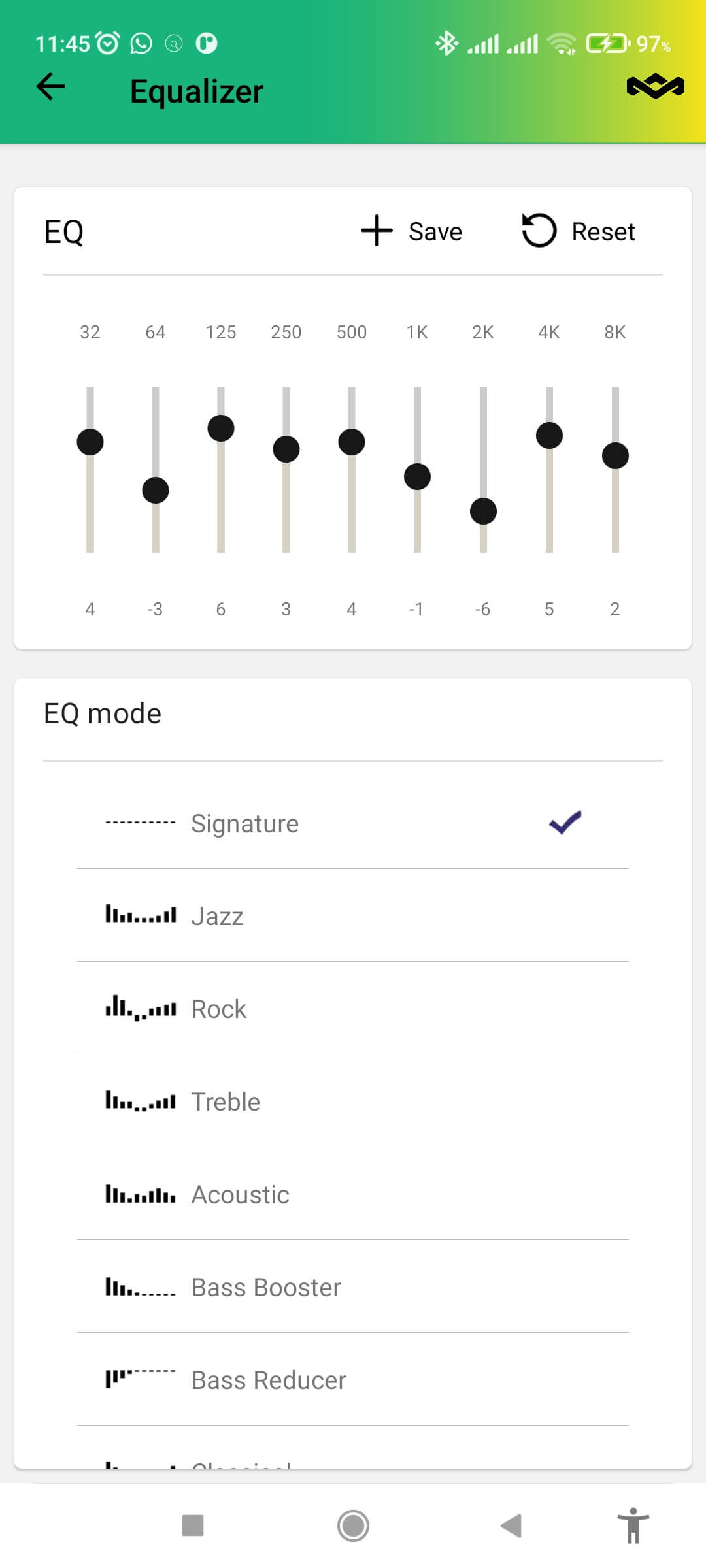The height and width of the screenshot is (1568, 706).
Task: Tap the 500 Hz band slider
Action: click(x=352, y=442)
